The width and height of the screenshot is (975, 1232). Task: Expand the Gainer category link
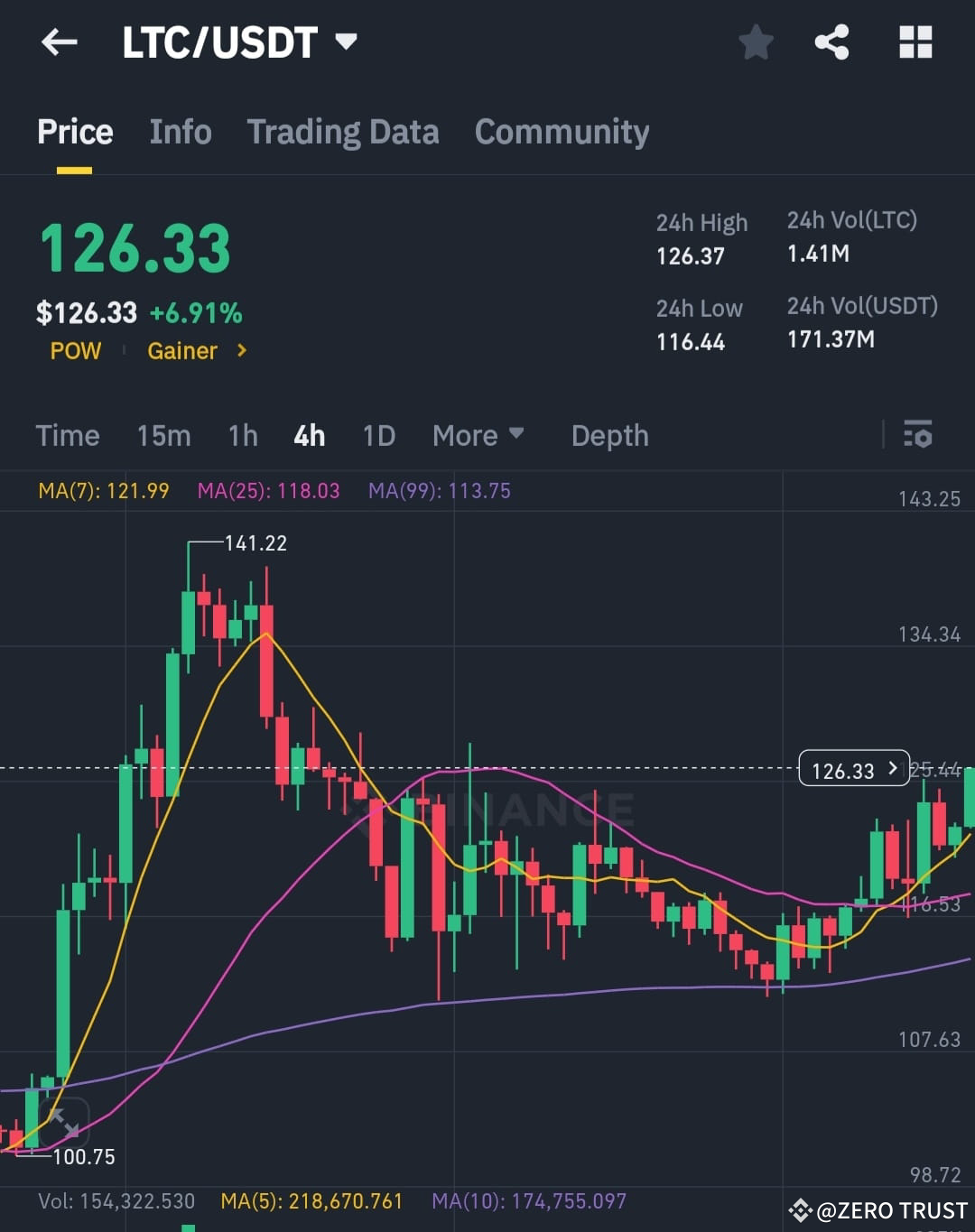[197, 351]
